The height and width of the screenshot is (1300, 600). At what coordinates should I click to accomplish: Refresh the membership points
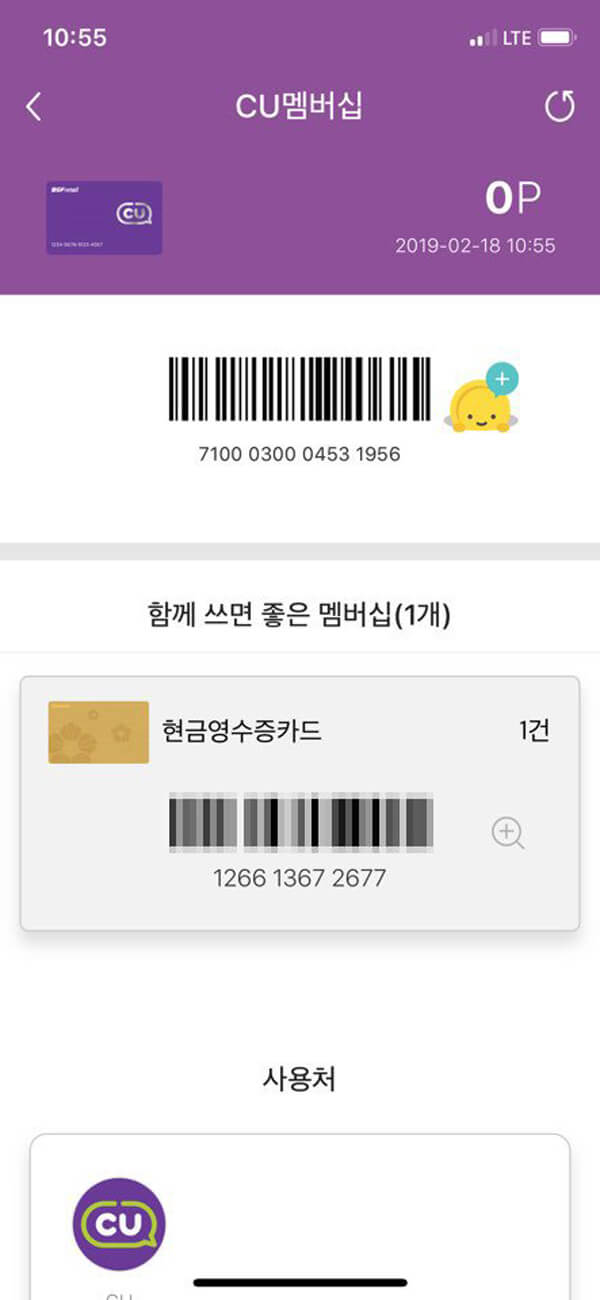point(560,107)
